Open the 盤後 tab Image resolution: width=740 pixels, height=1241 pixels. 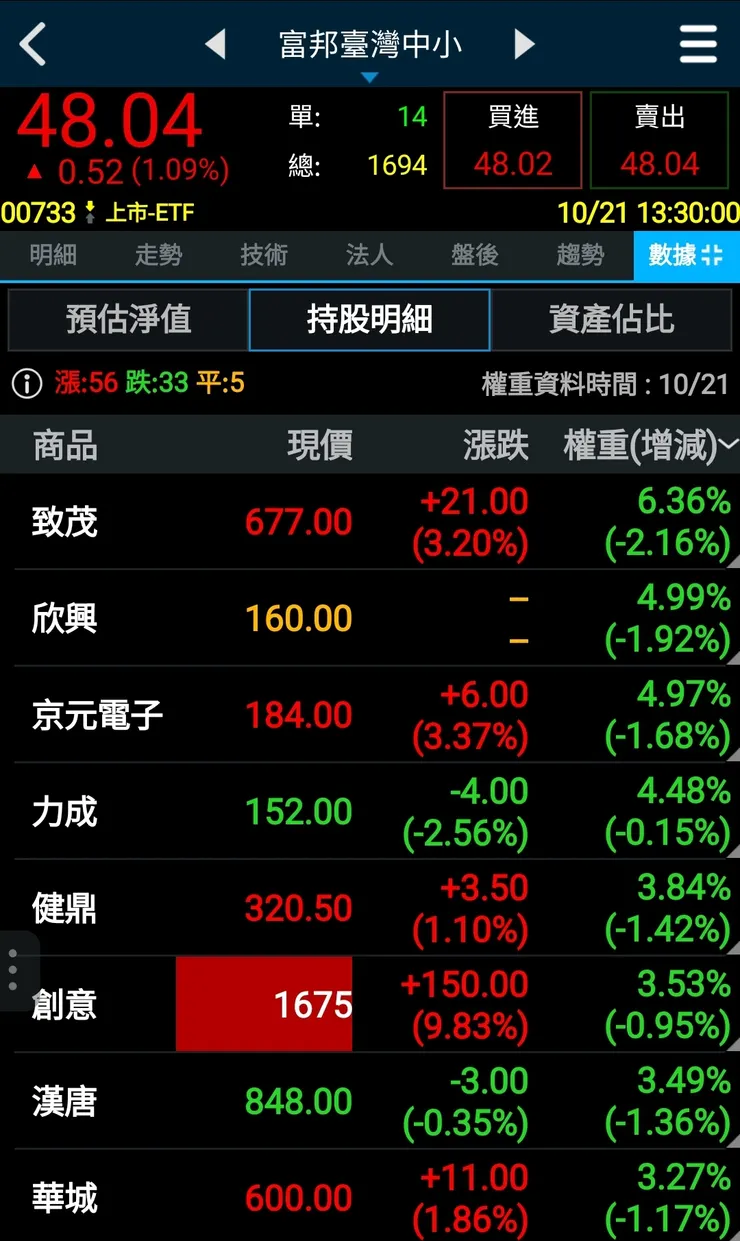point(475,256)
